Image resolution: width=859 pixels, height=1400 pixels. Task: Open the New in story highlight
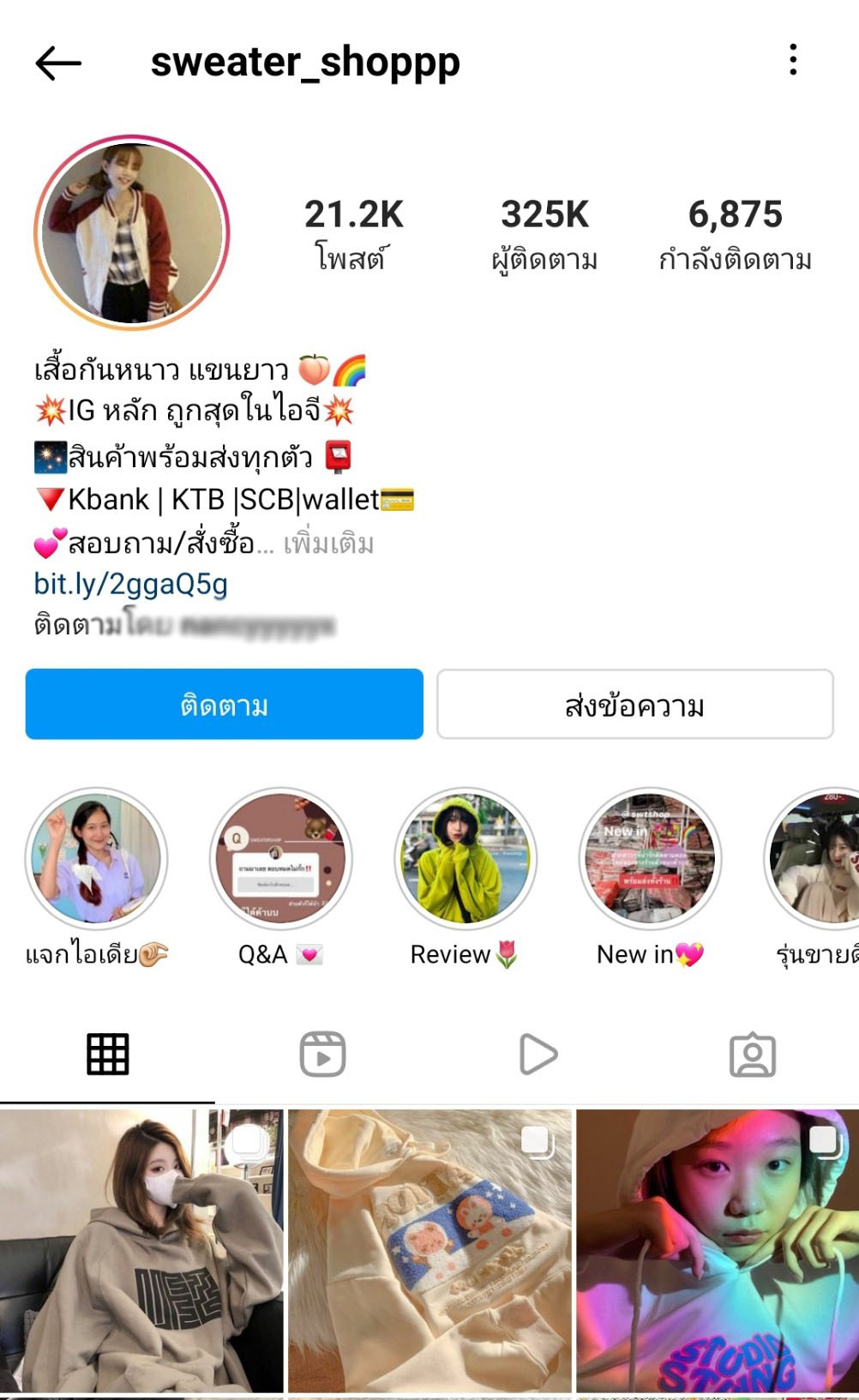pos(650,858)
